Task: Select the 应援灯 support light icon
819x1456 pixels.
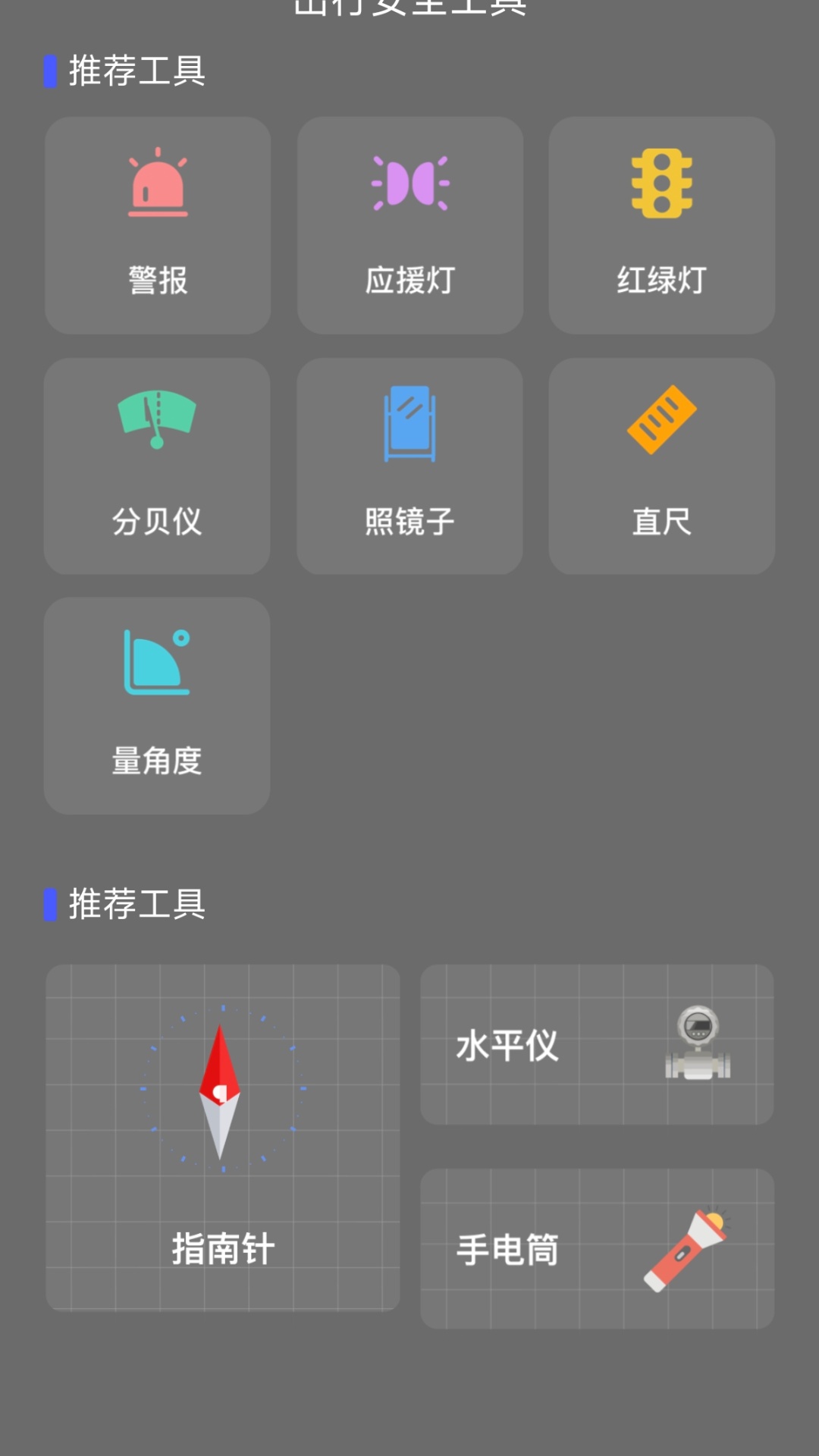Action: [x=409, y=182]
